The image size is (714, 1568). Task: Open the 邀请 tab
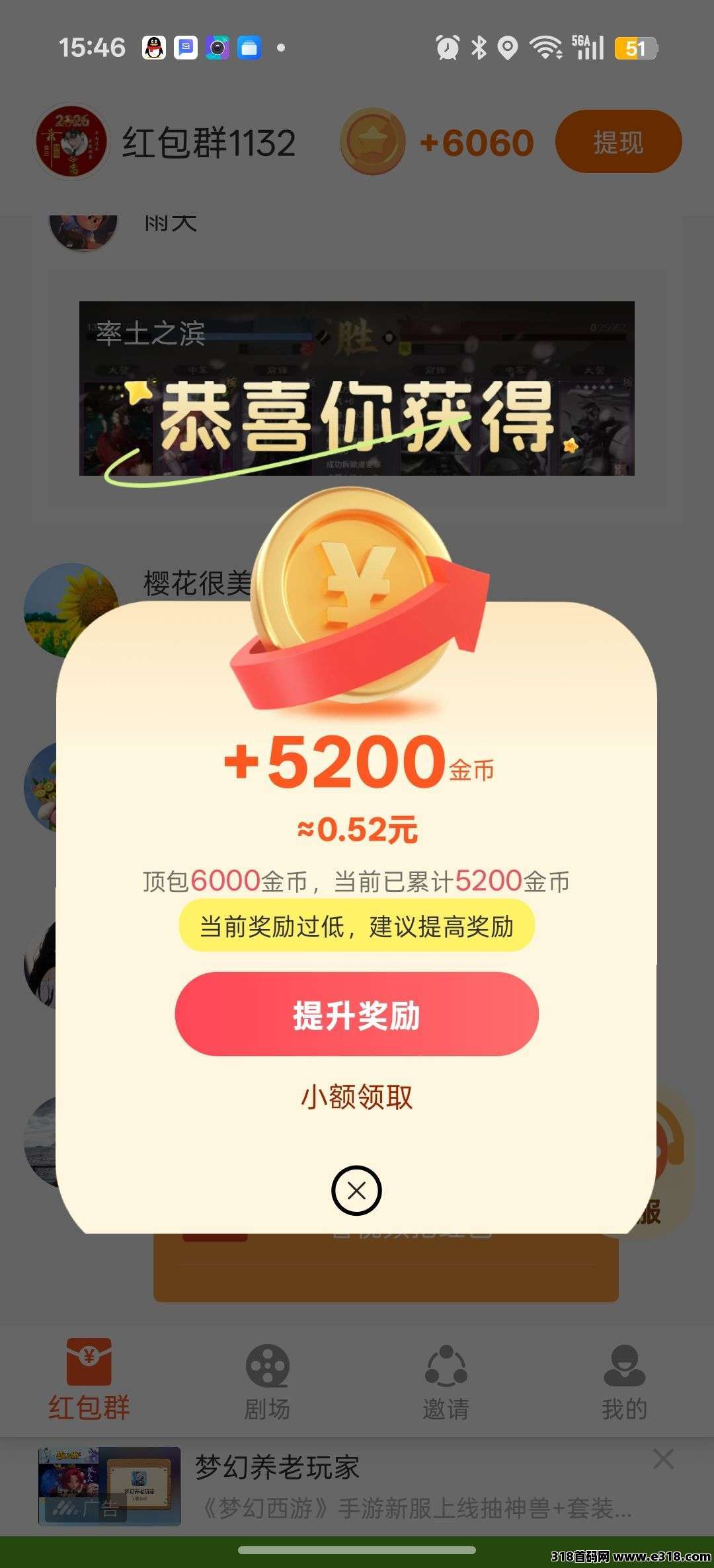click(446, 1382)
